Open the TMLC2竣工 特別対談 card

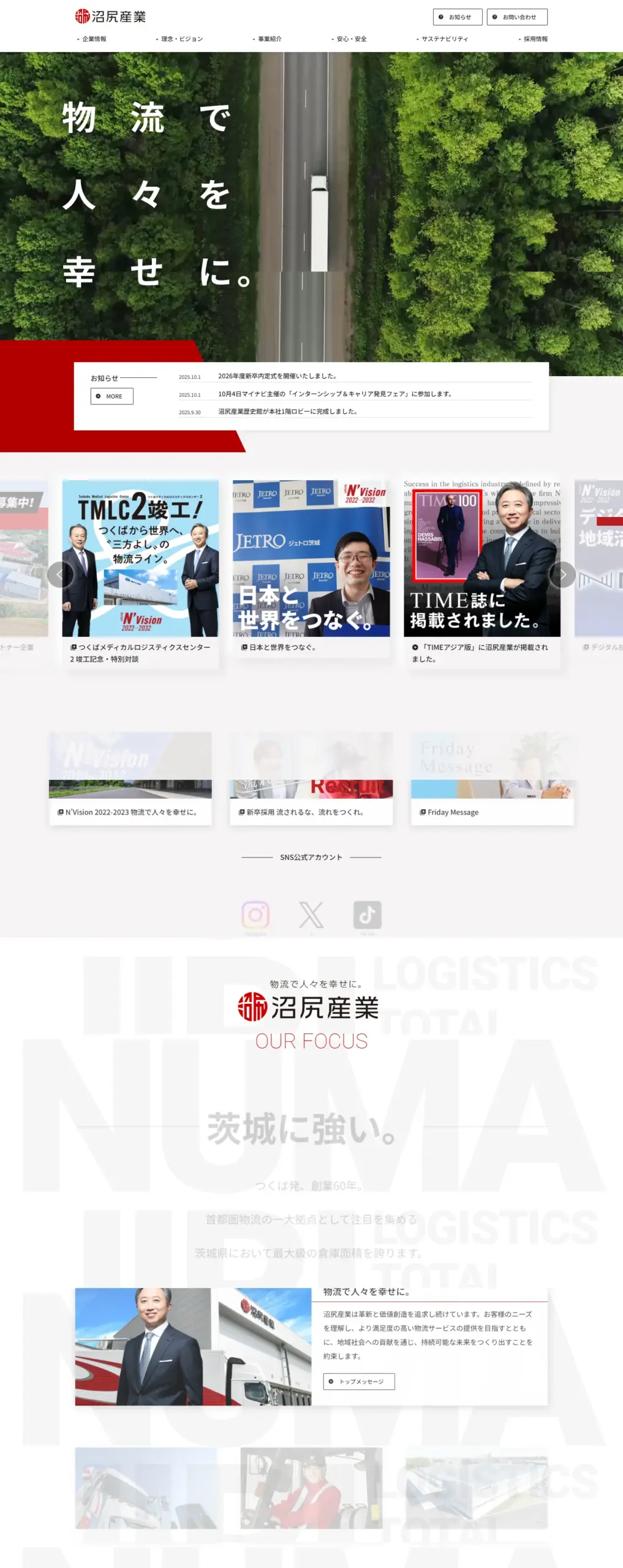(x=140, y=573)
